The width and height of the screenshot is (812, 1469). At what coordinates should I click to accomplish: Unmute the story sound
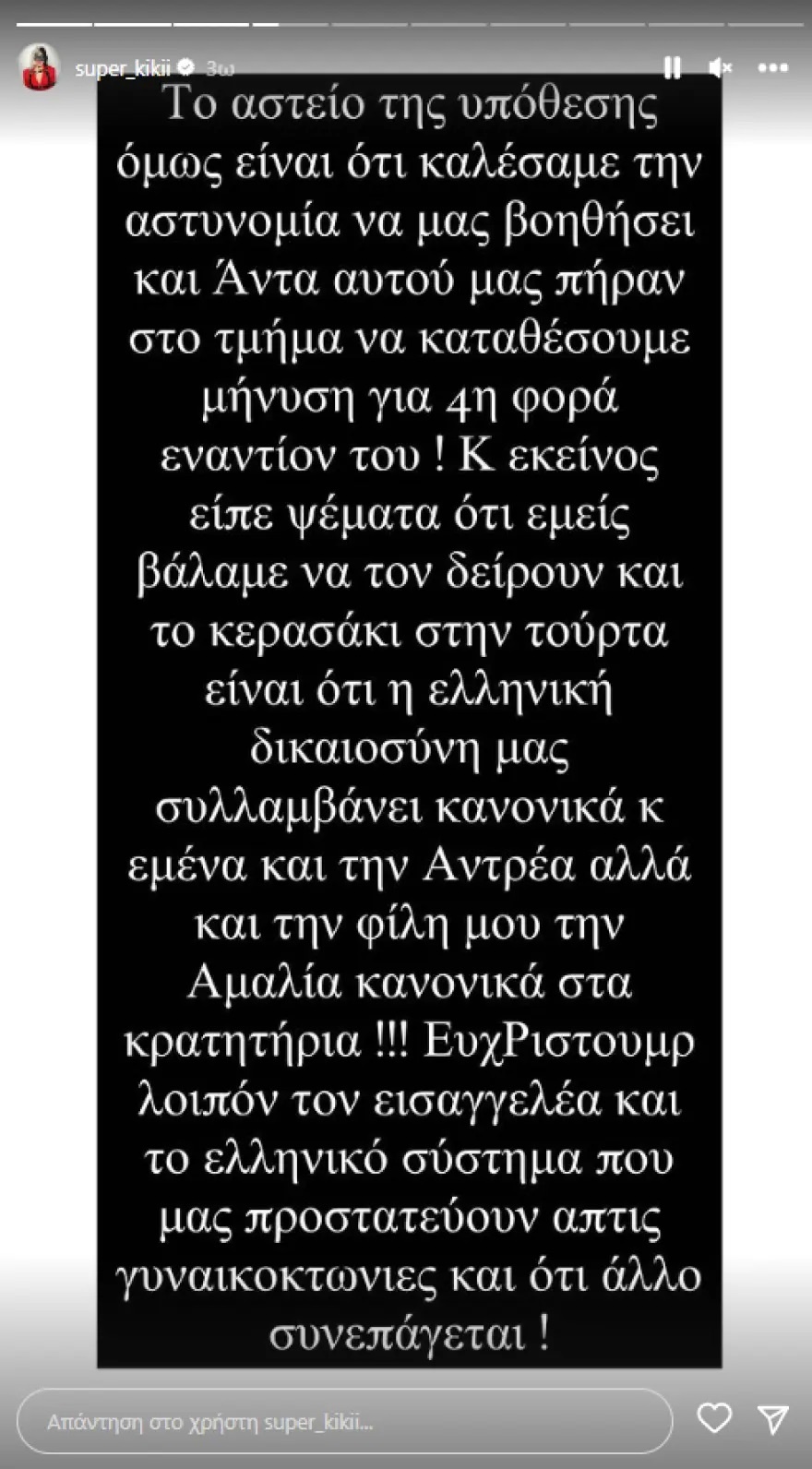pos(720,67)
